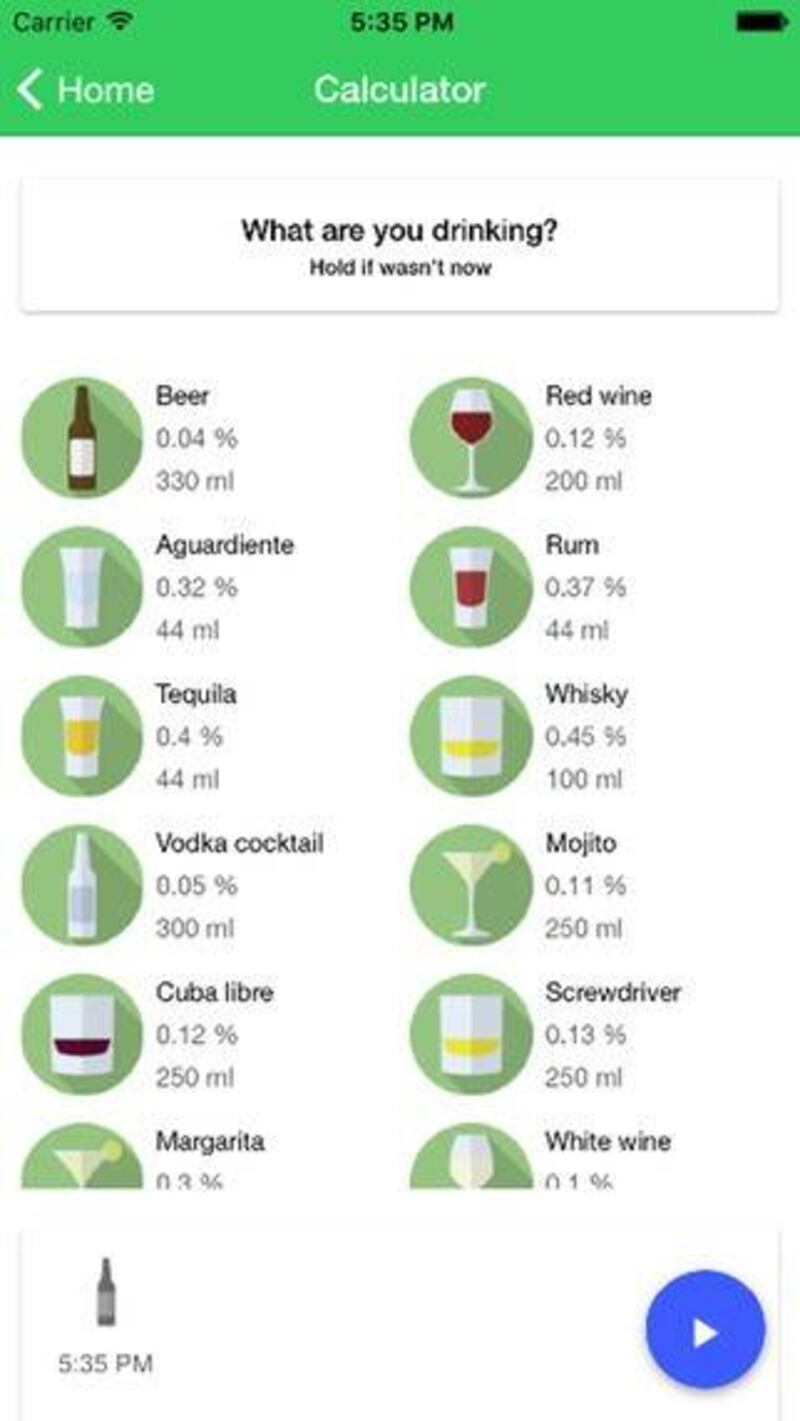The height and width of the screenshot is (1421, 800).
Task: Add a Screwdriver drink
Action: [x=471, y=1034]
